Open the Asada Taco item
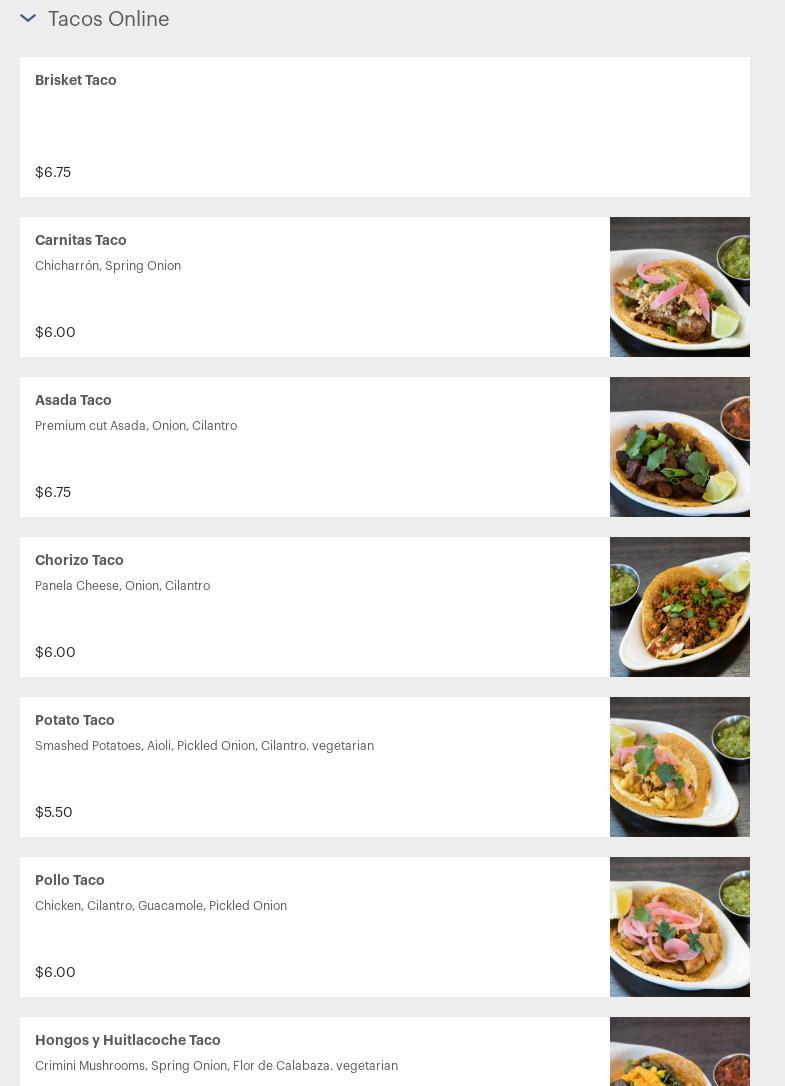Viewport: 785px width, 1086px height. pyautogui.click(x=73, y=401)
